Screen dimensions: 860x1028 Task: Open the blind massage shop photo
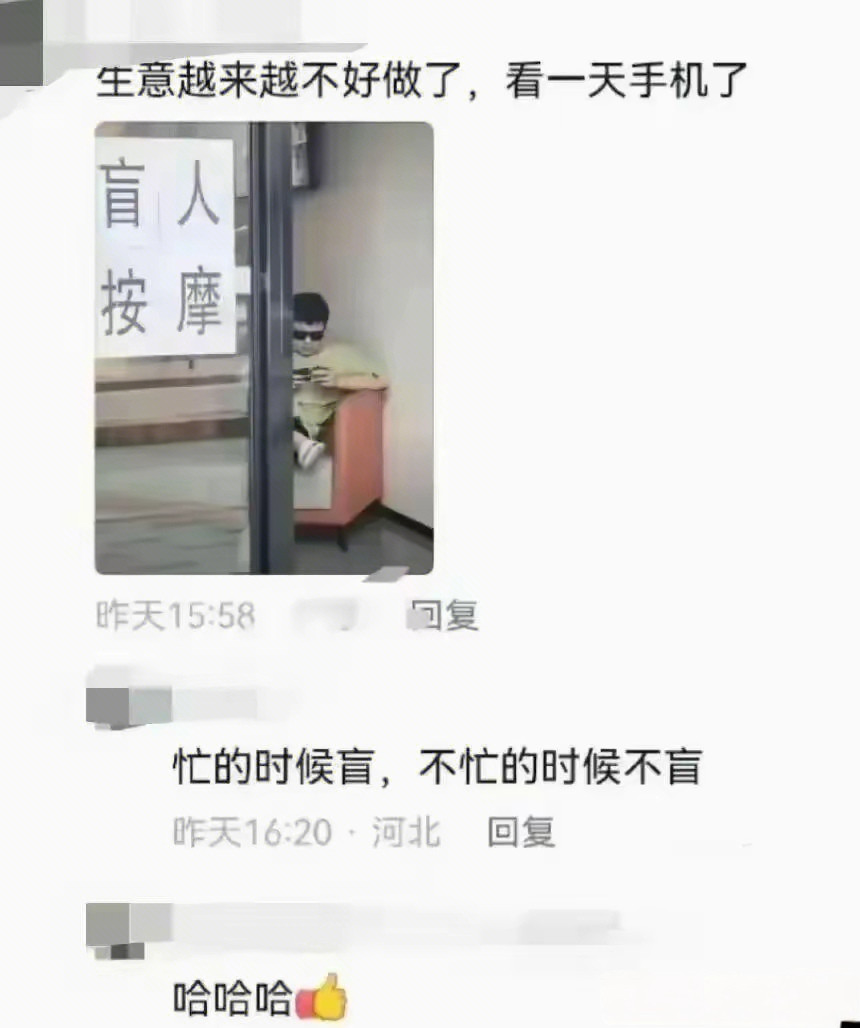(x=265, y=345)
